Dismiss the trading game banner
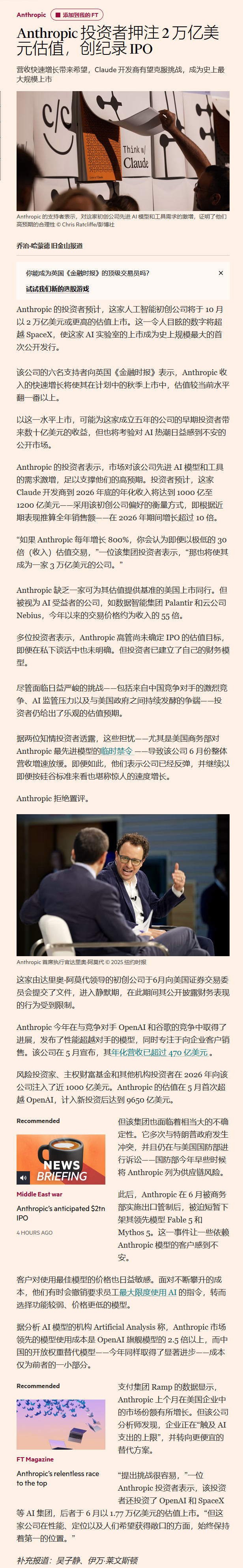243x1568 pixels. [x=221, y=273]
